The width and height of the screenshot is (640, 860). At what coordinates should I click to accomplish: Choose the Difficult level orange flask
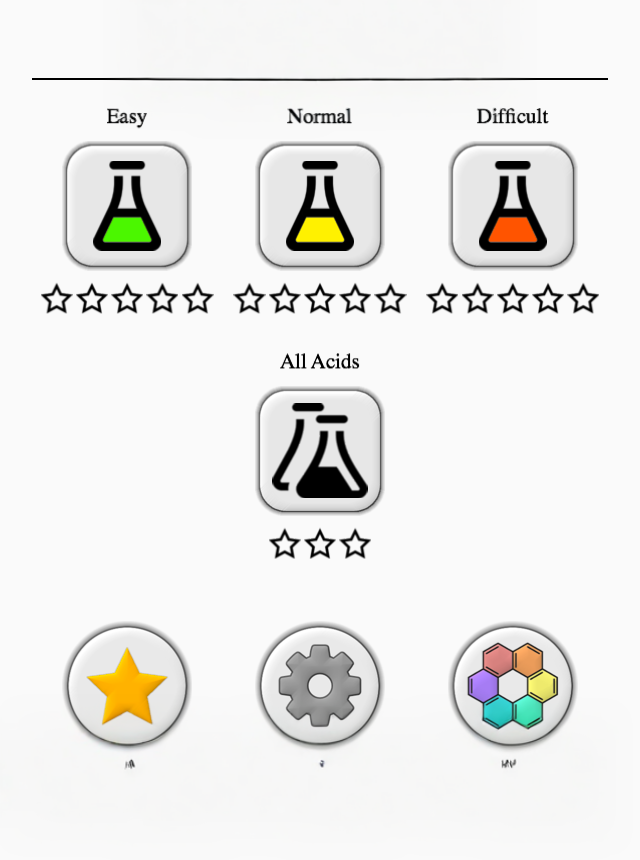[513, 205]
